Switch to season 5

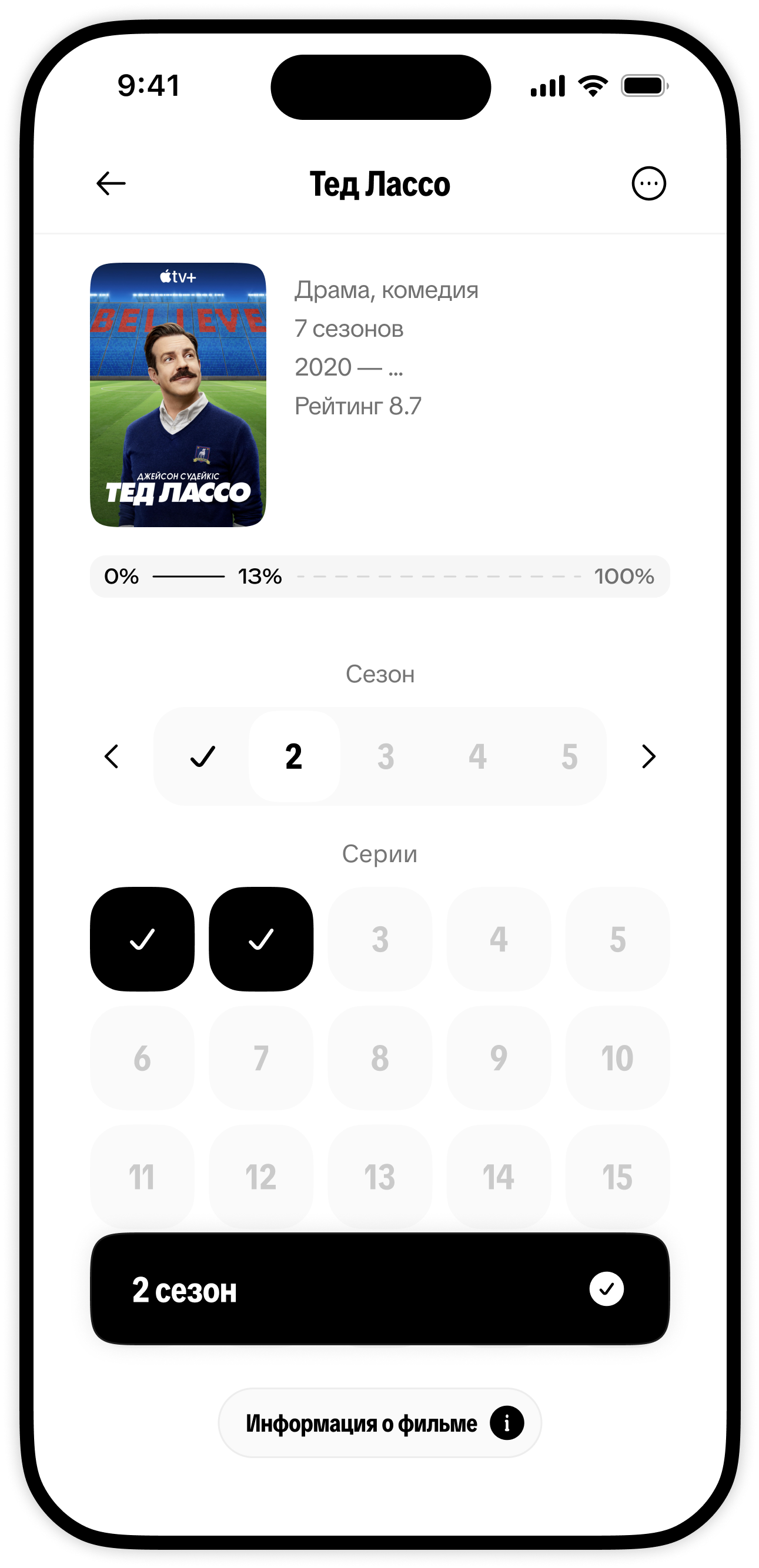click(569, 756)
